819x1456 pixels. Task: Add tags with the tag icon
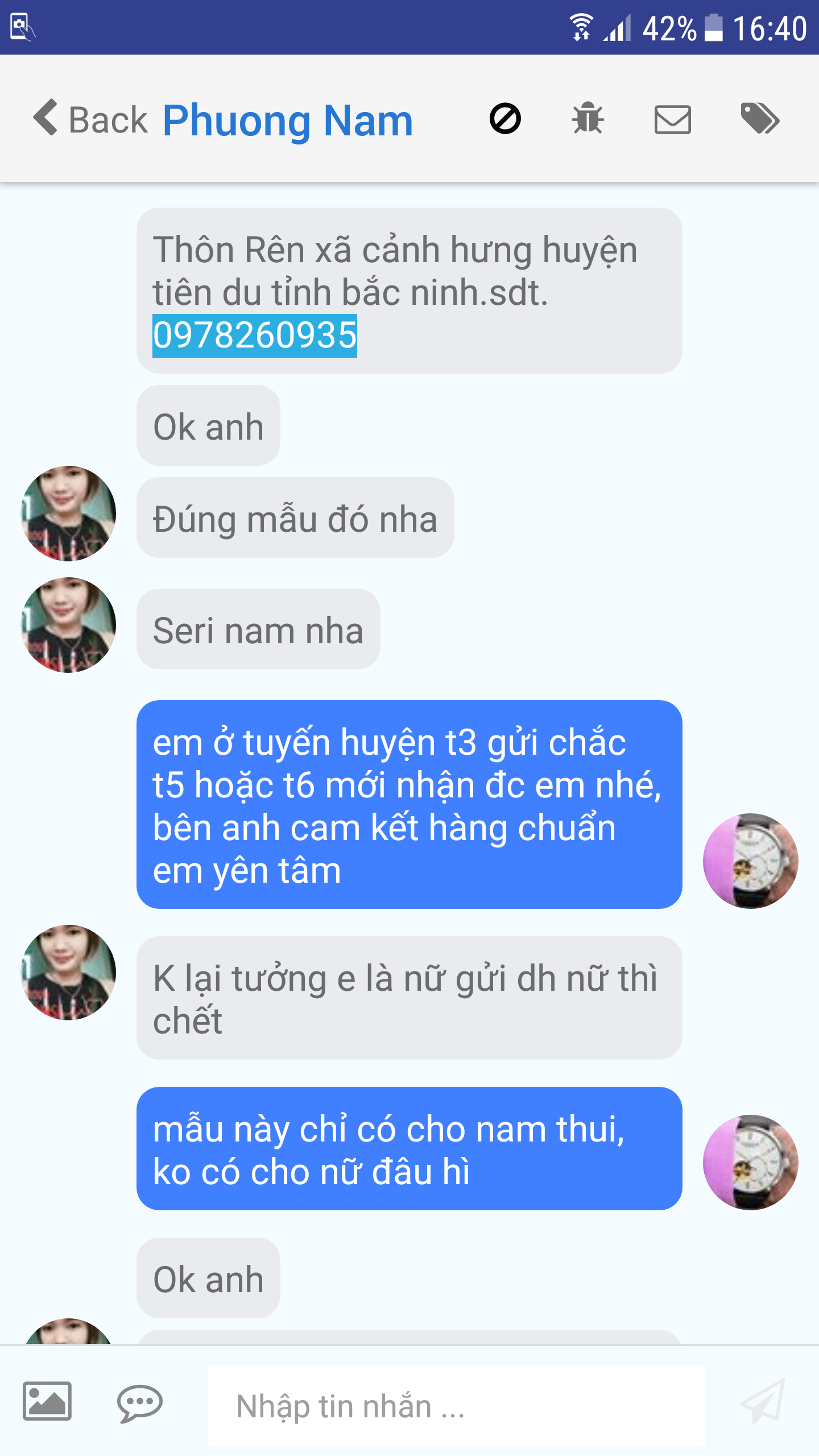tap(760, 119)
